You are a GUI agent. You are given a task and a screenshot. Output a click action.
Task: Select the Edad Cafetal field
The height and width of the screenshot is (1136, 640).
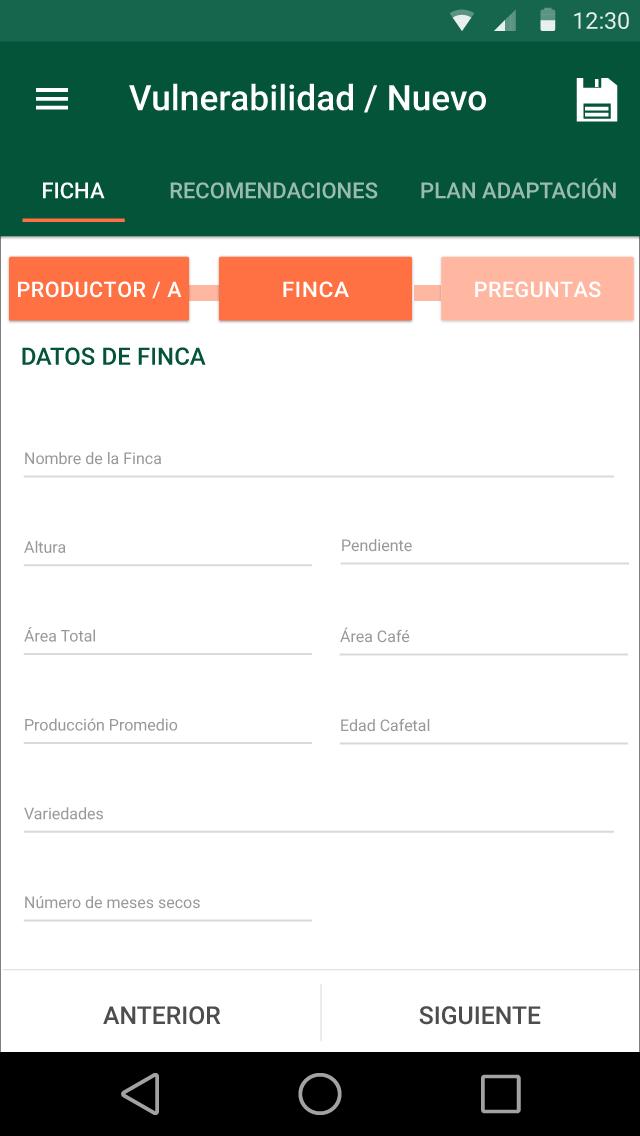click(x=484, y=726)
